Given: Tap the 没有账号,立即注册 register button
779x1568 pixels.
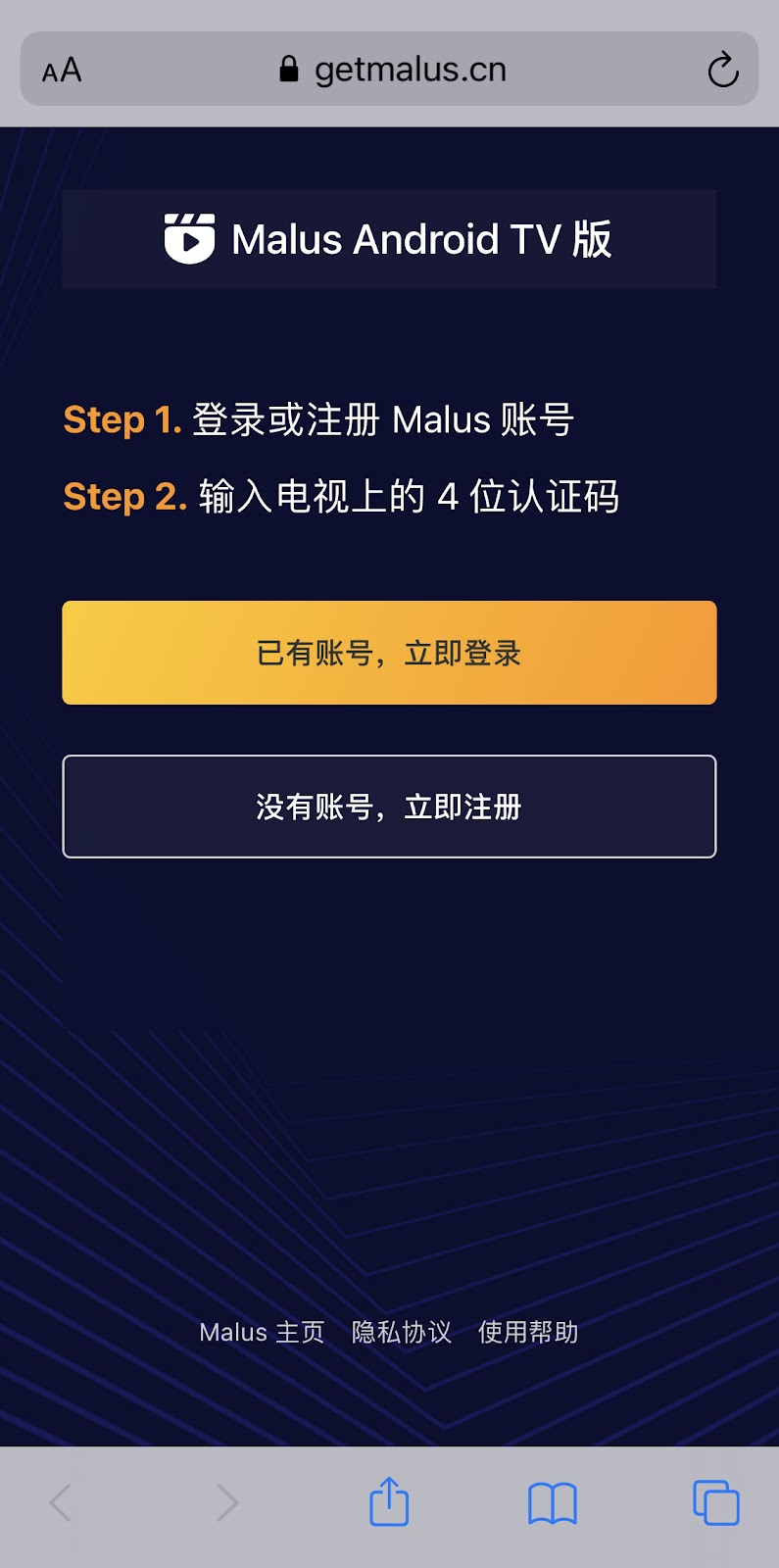Looking at the screenshot, I should (389, 807).
